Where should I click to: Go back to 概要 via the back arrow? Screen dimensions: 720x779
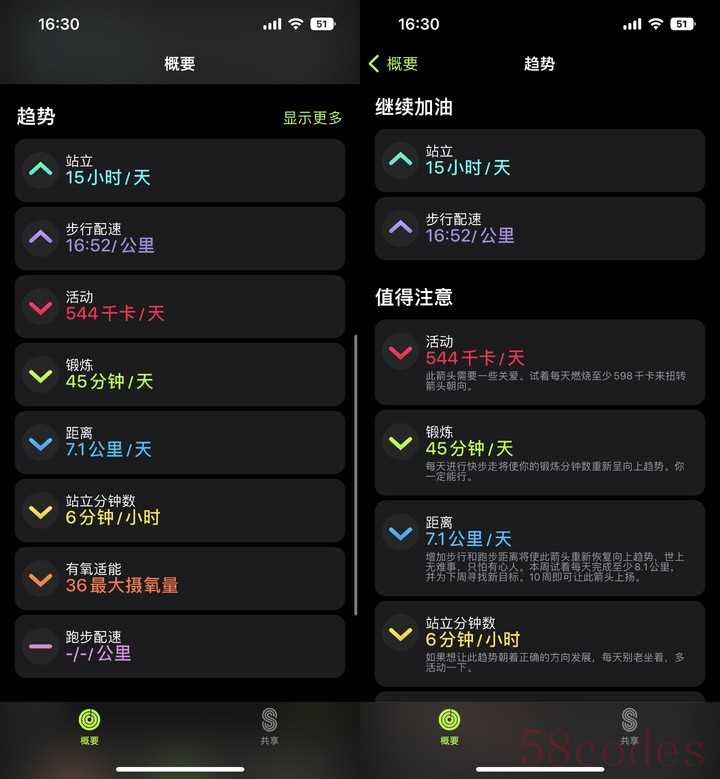click(x=393, y=64)
